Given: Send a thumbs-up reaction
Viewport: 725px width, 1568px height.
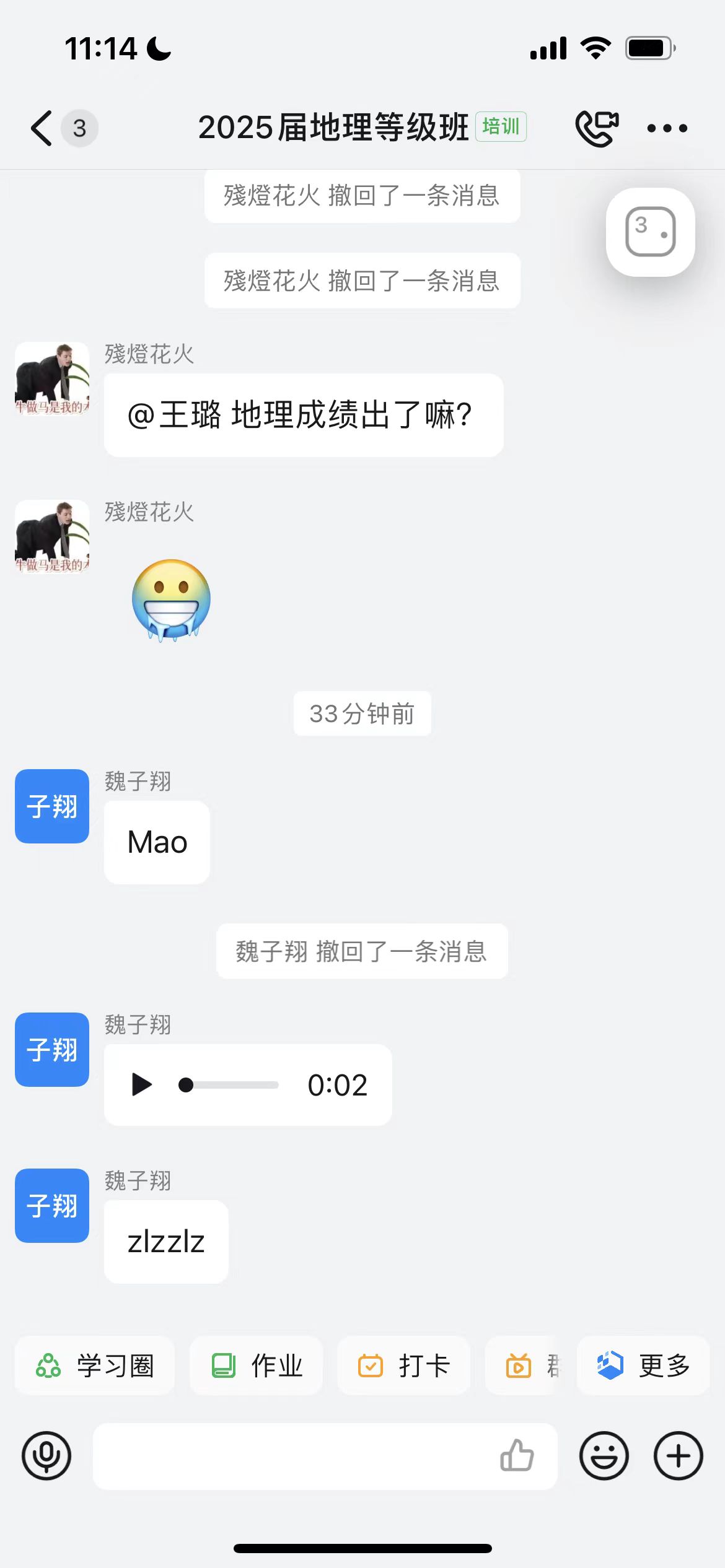Looking at the screenshot, I should coord(517,1456).
